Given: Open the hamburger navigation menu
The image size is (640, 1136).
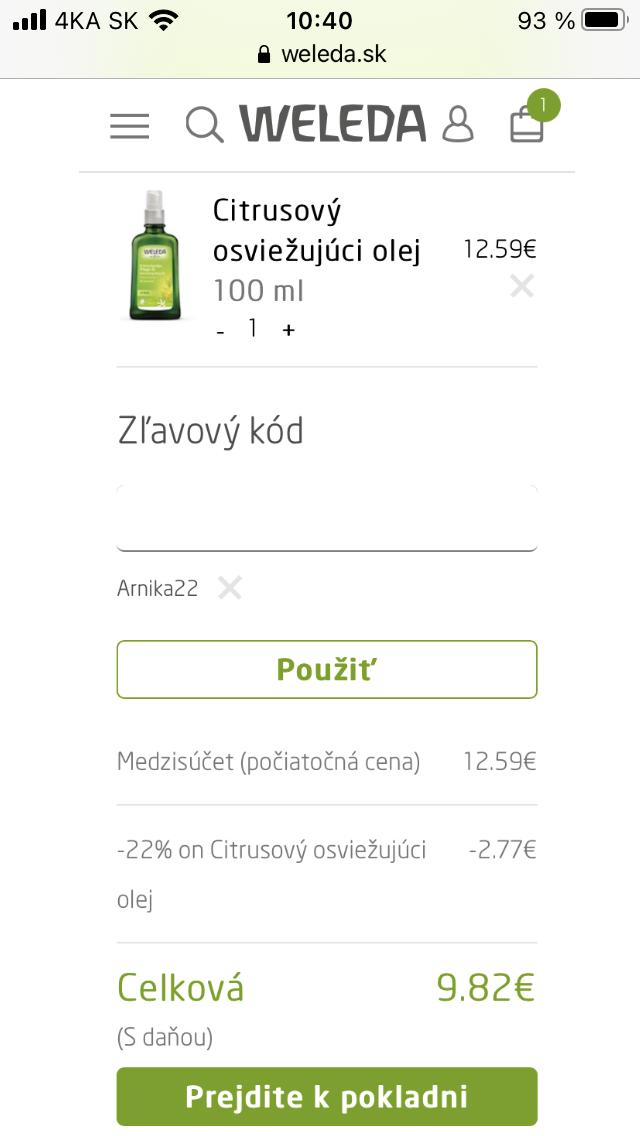Looking at the screenshot, I should (129, 126).
